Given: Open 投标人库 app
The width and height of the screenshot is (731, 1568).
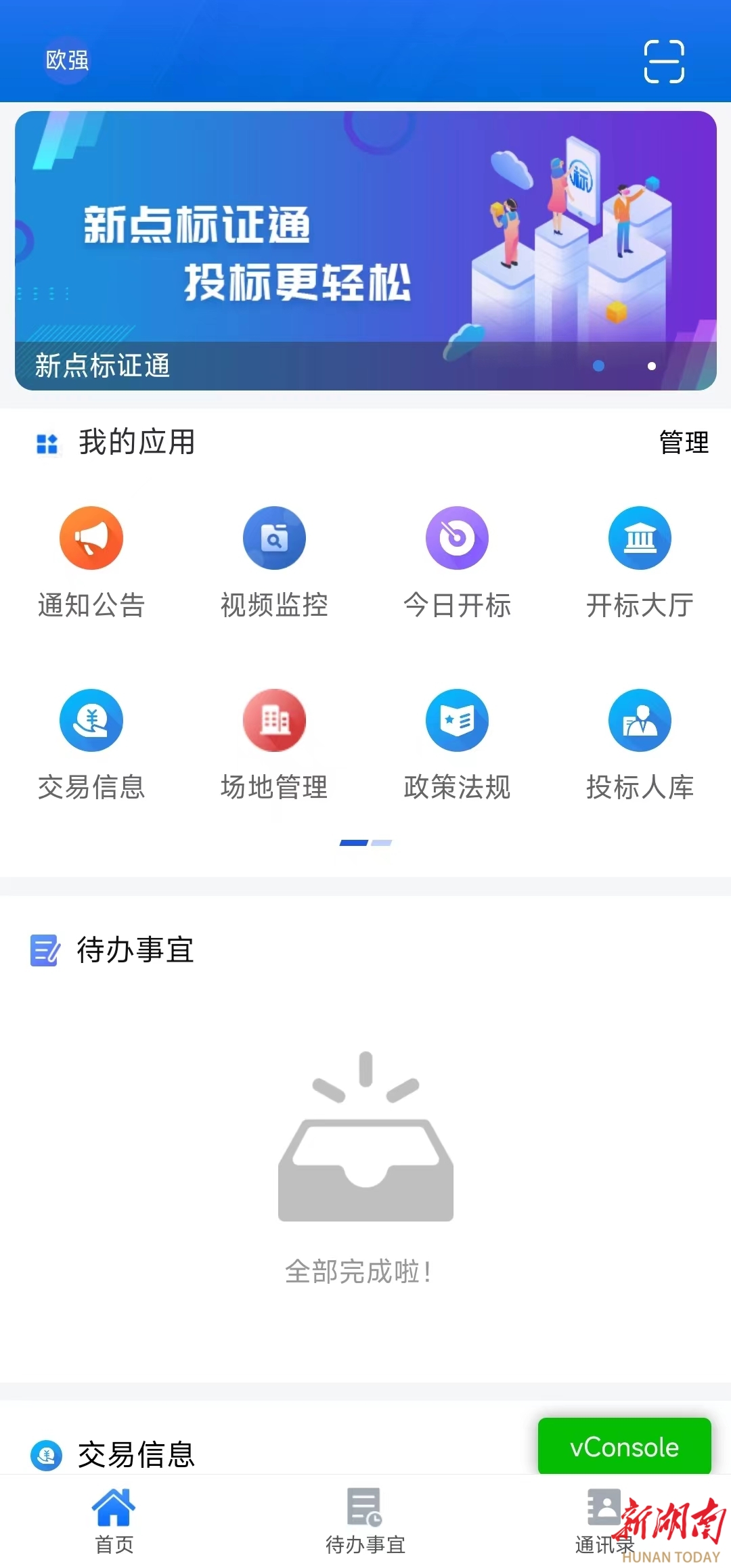Looking at the screenshot, I should (x=640, y=744).
